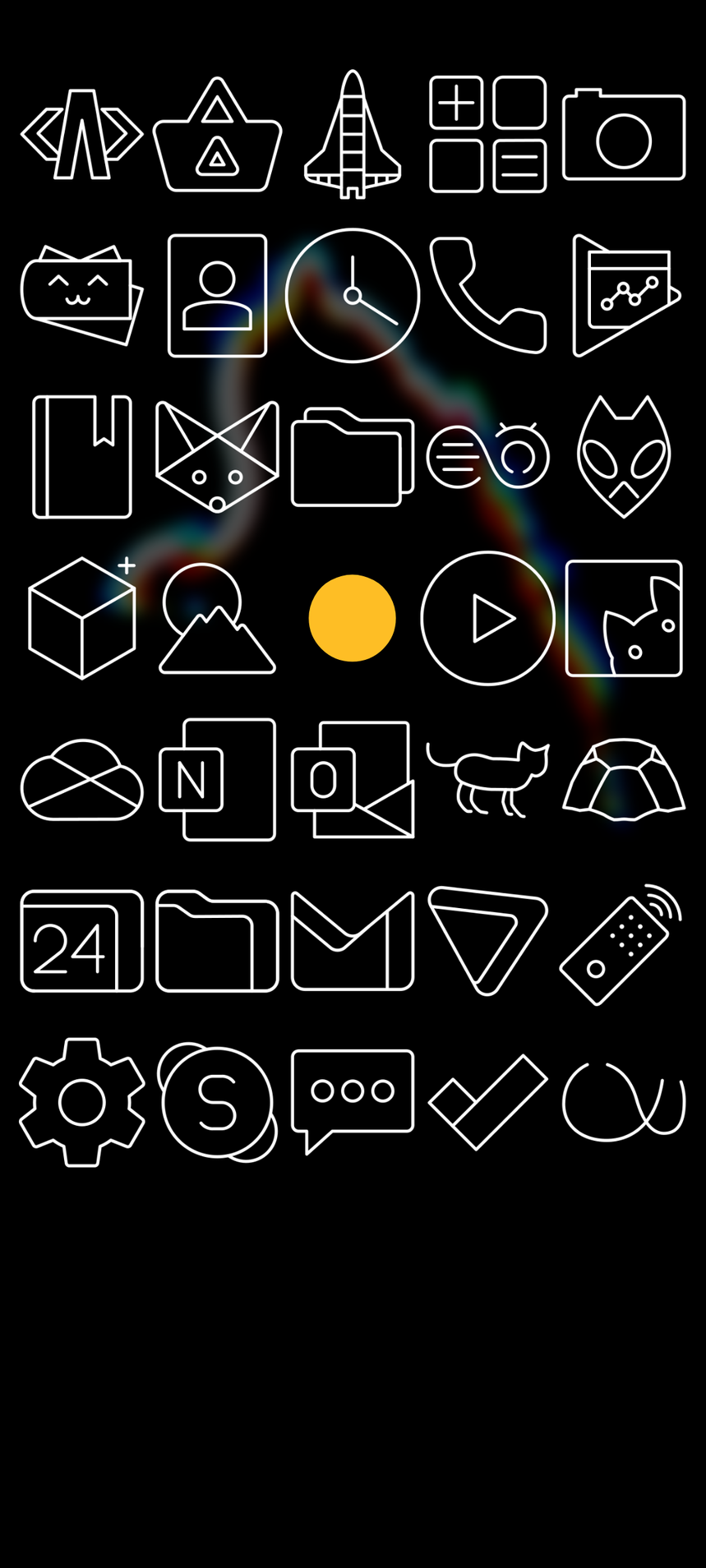Open the checkmark tasks app

[487, 1102]
